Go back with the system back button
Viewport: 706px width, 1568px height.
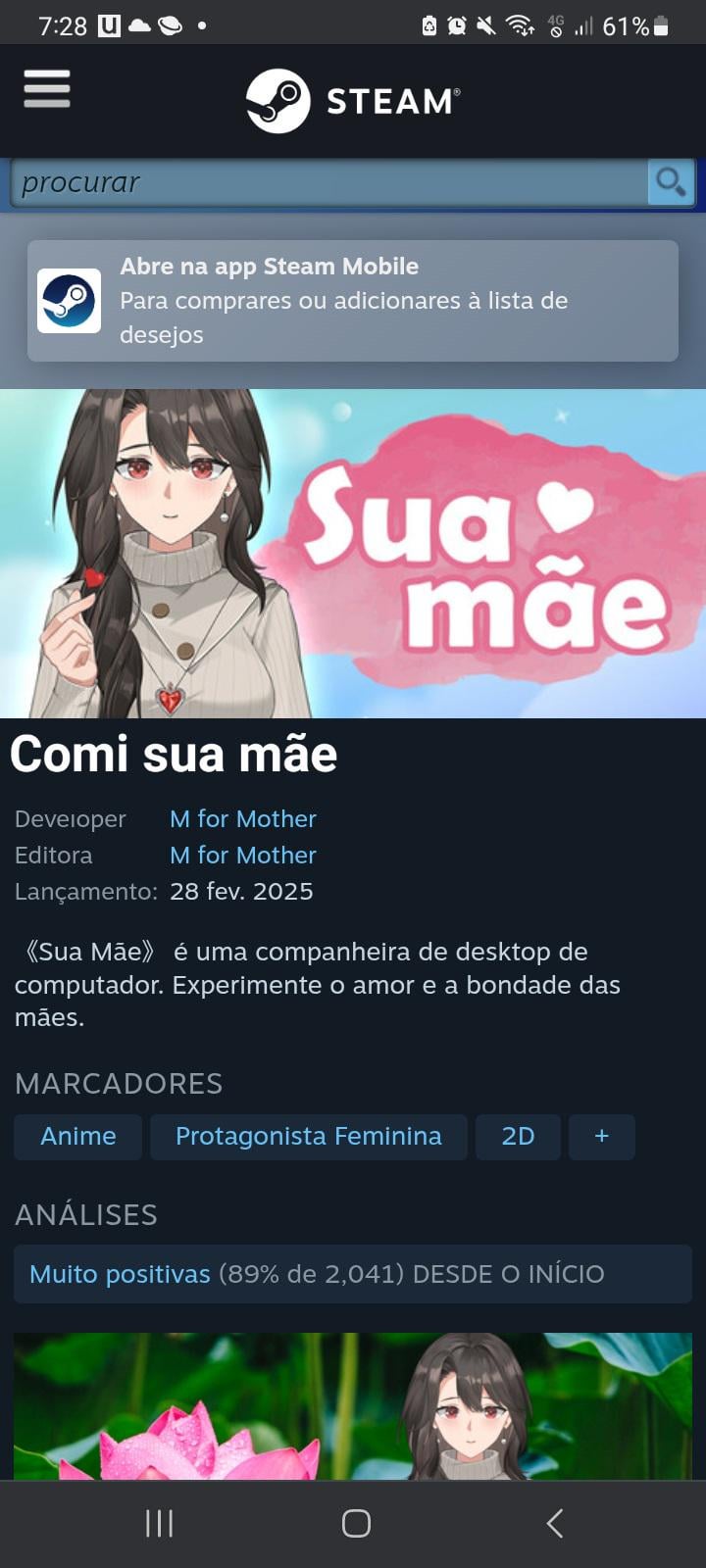[554, 1523]
